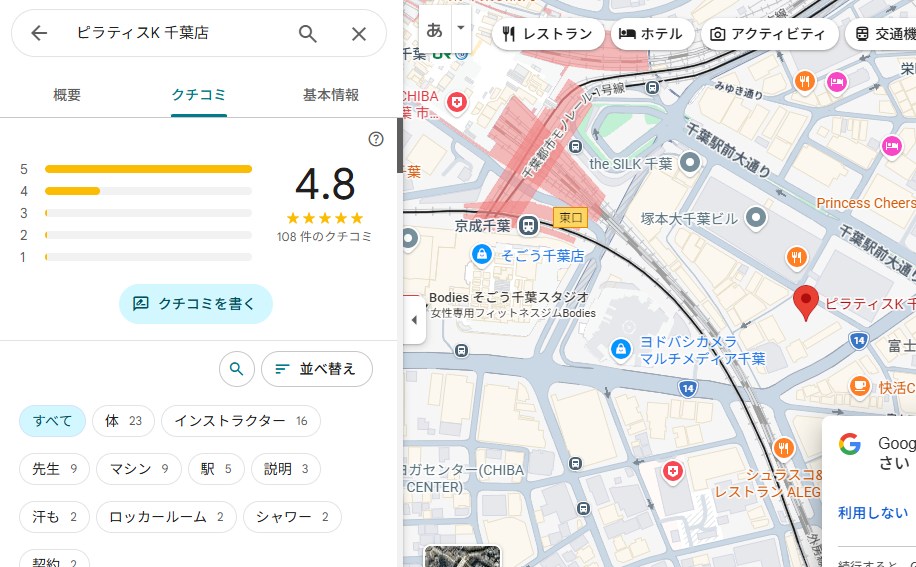Screen dimensions: 916x567
Task: Clear the search with the X icon
Action: (x=359, y=33)
